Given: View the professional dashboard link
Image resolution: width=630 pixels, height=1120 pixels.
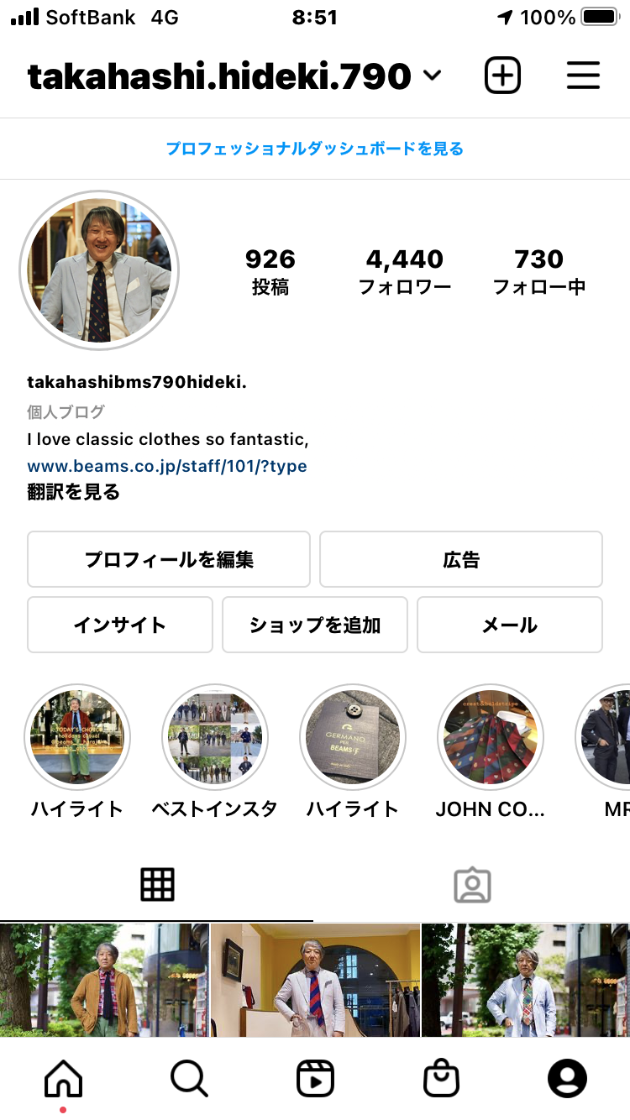Looking at the screenshot, I should [314, 149].
